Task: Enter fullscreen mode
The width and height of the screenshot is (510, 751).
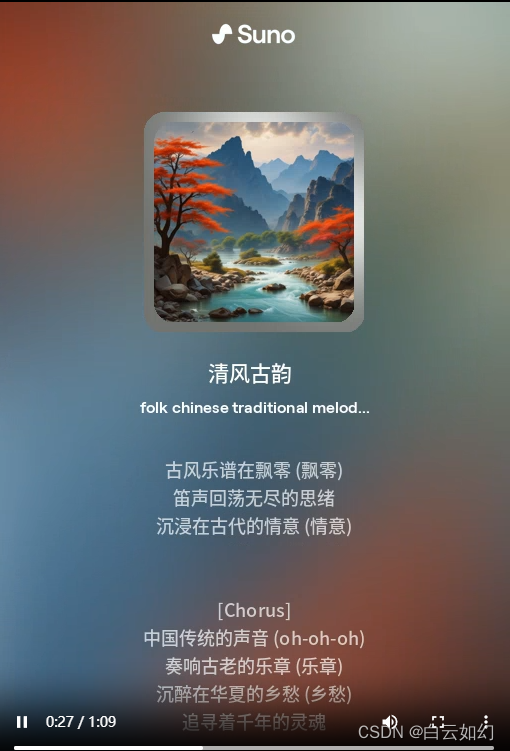Action: coord(438,721)
